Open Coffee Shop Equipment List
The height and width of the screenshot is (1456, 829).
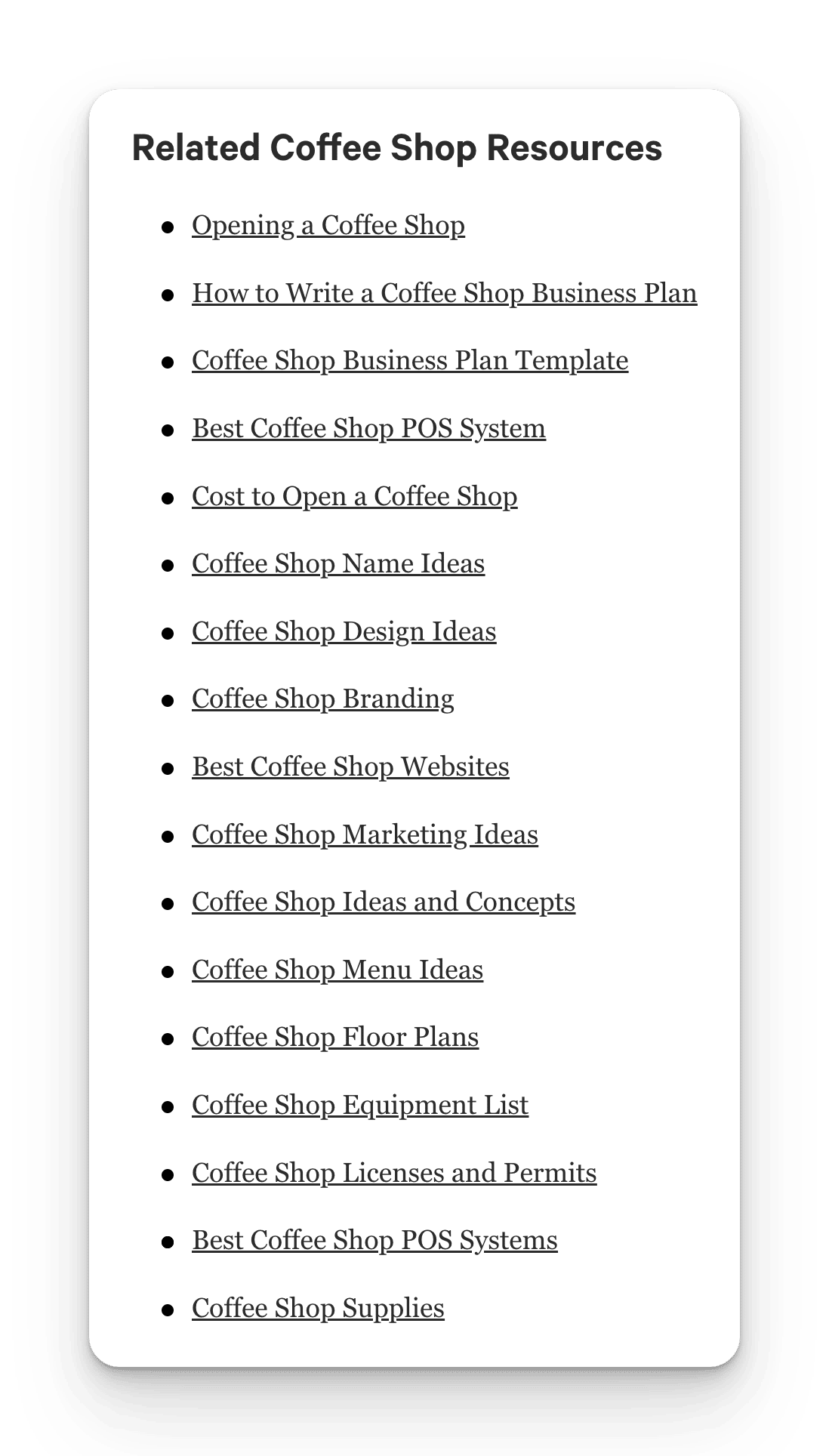[360, 1106]
